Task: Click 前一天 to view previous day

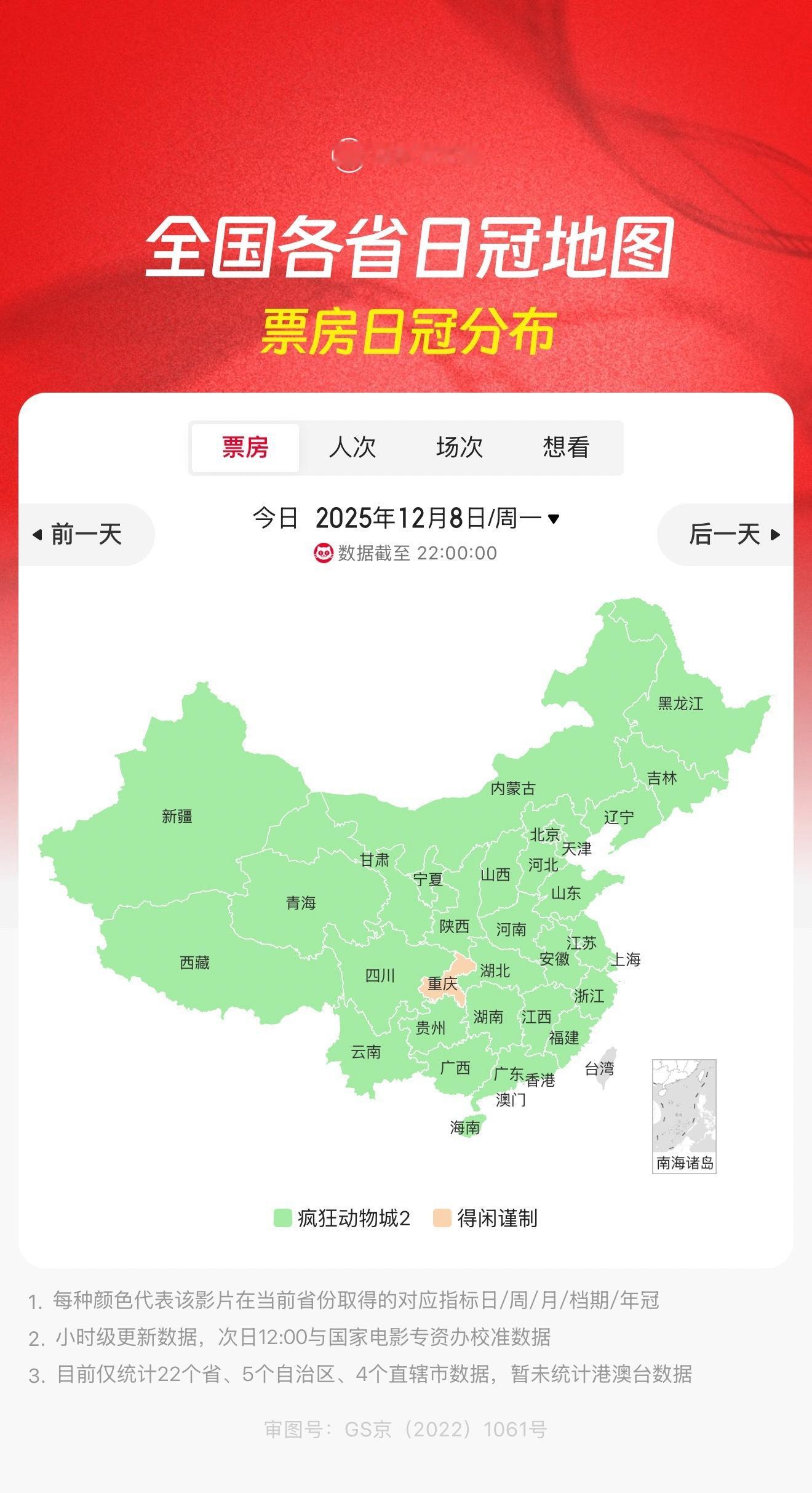Action: [83, 535]
